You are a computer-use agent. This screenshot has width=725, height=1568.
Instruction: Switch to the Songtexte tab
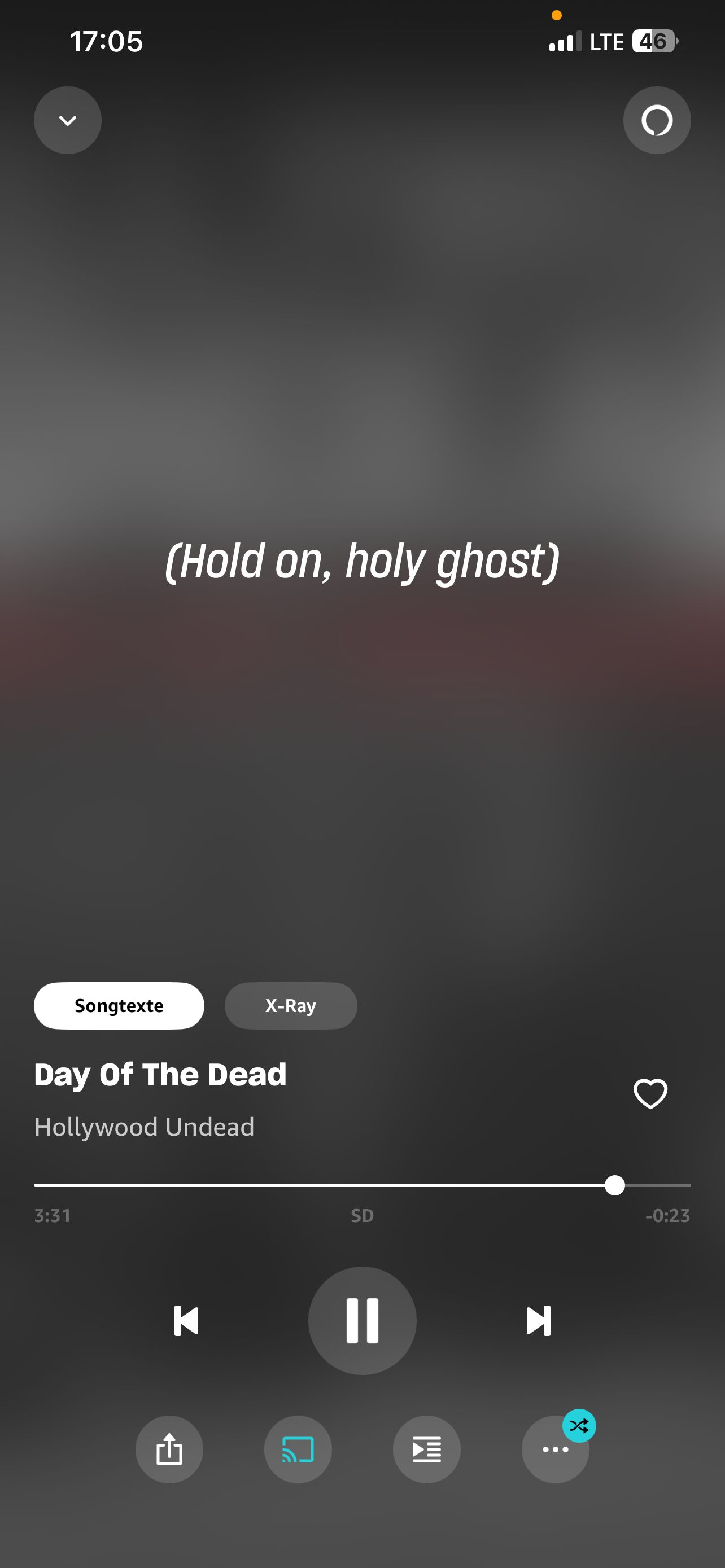coord(119,1006)
